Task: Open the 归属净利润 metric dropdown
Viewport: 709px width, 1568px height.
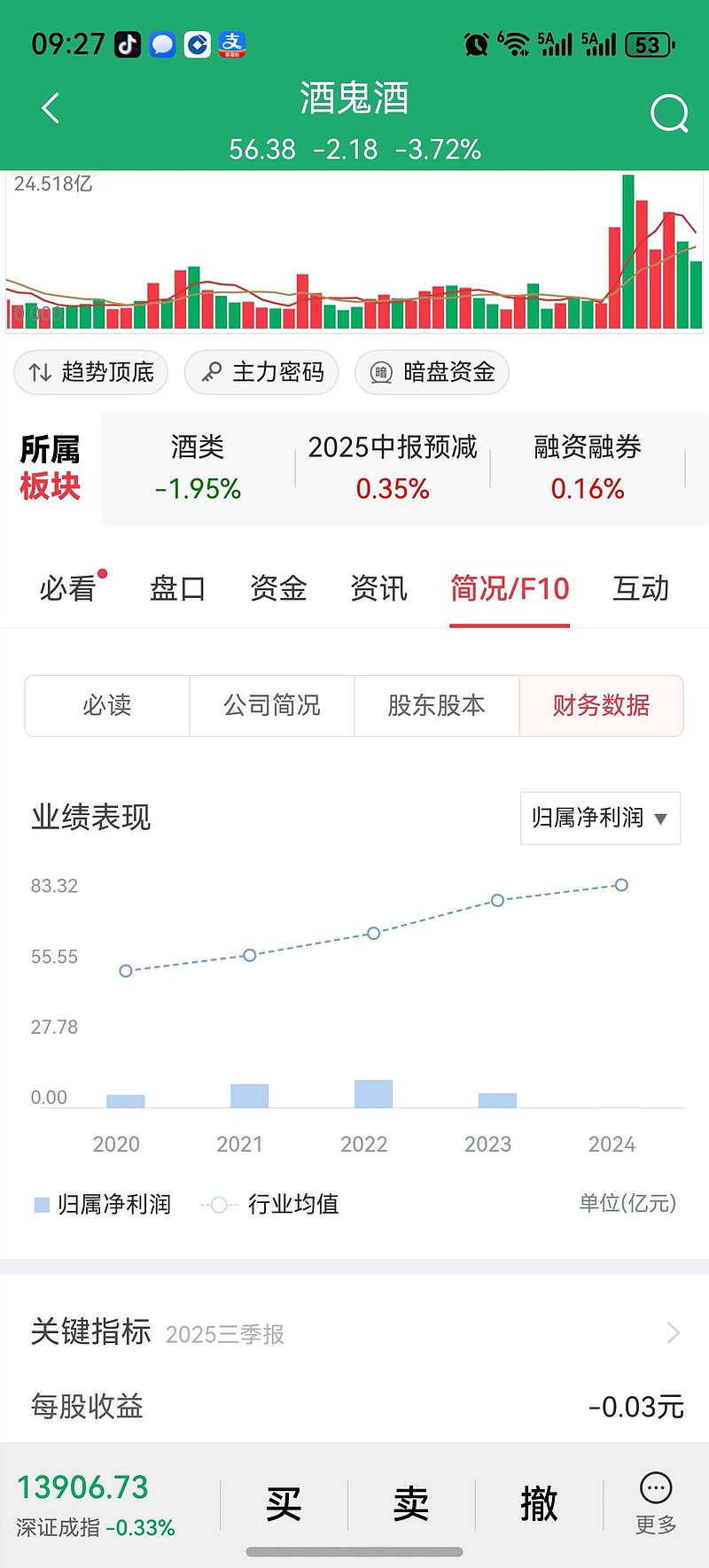Action: pyautogui.click(x=599, y=819)
